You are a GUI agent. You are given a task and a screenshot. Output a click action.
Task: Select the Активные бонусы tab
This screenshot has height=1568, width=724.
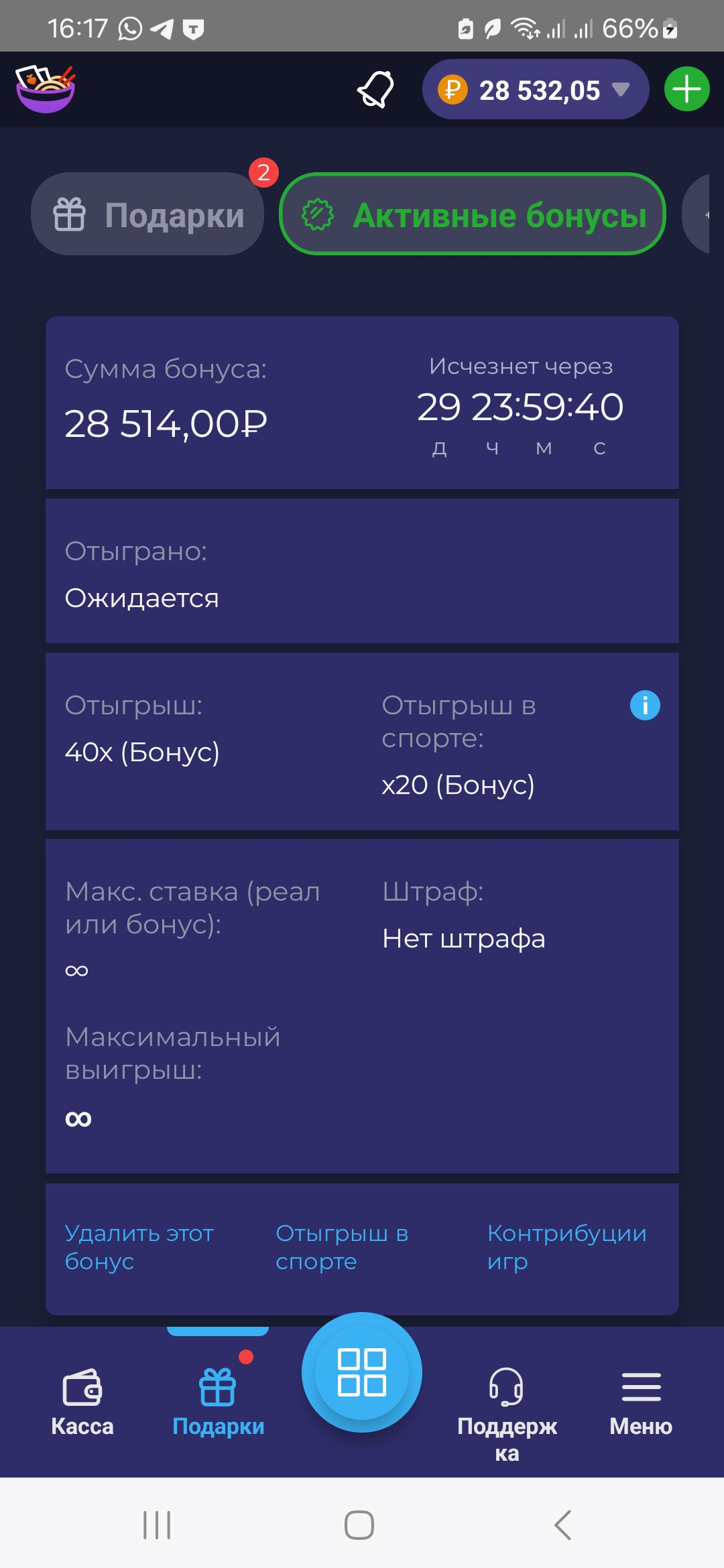[473, 214]
